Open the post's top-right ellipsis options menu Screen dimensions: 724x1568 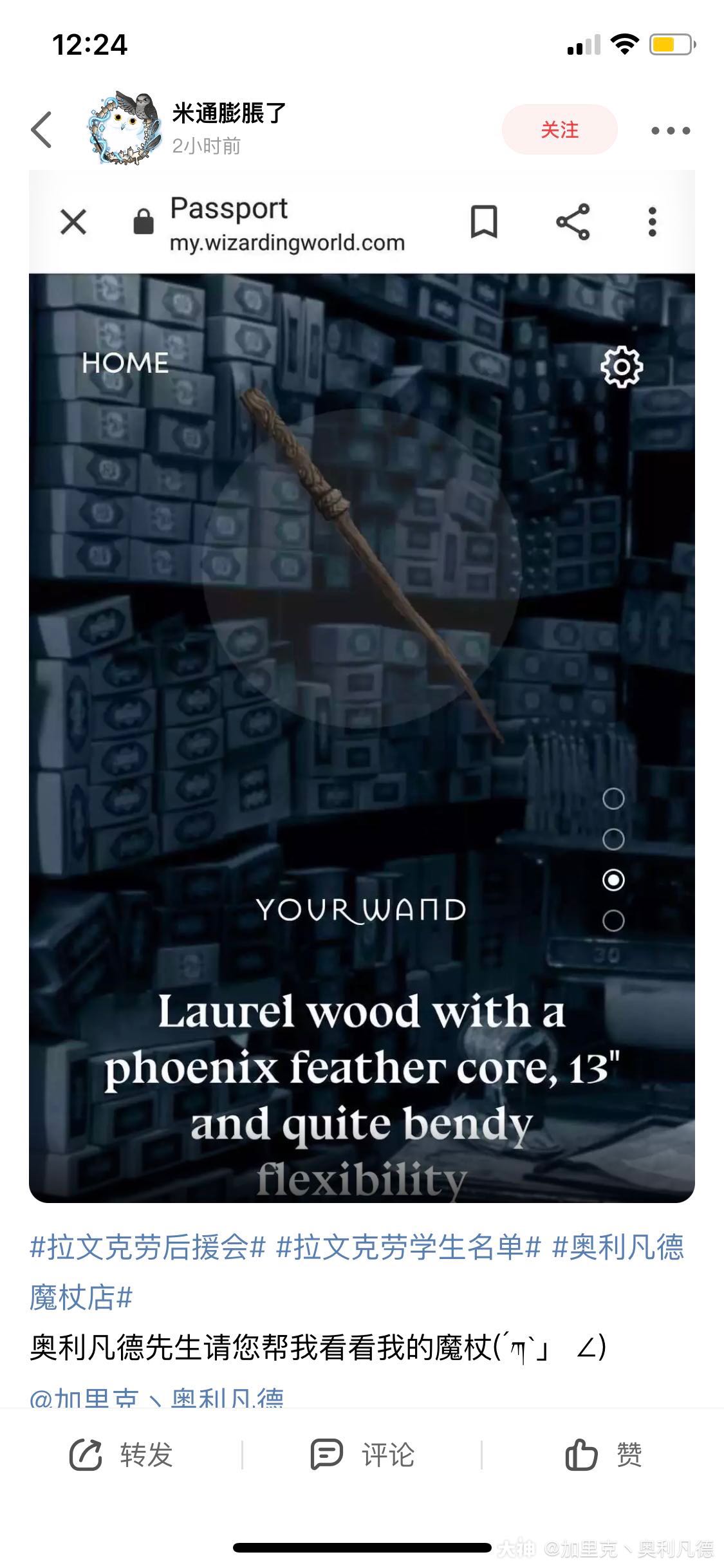pos(669,129)
